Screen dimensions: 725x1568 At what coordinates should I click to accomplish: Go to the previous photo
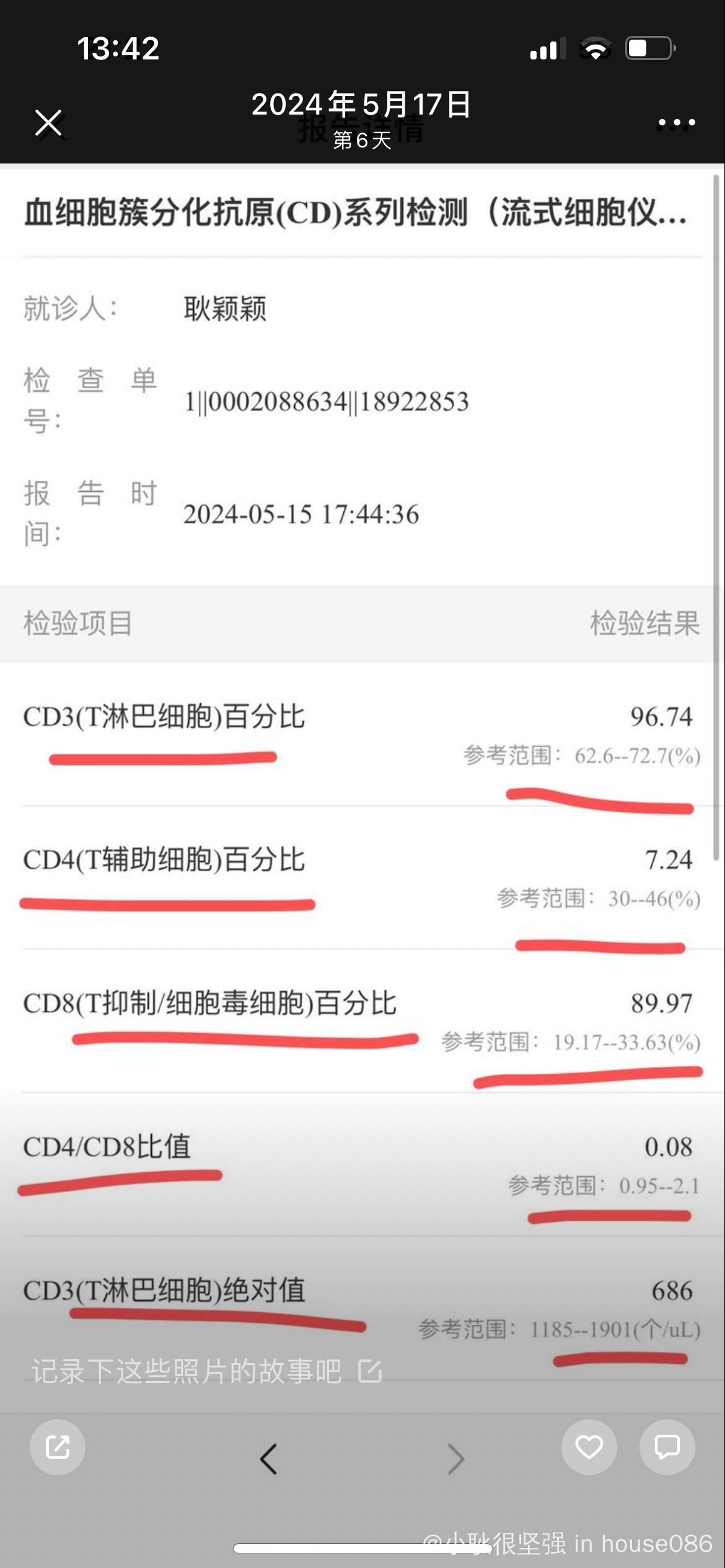[x=269, y=1459]
